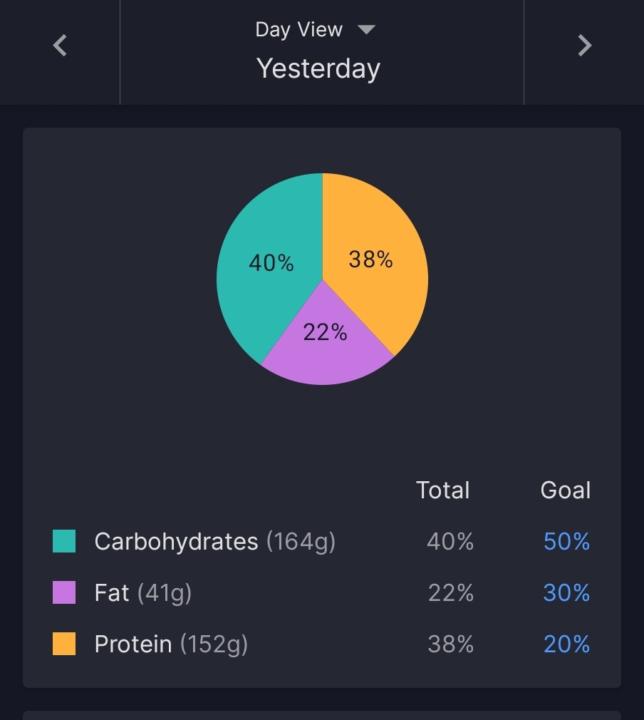The height and width of the screenshot is (720, 644).
Task: Open the Day View dropdown
Action: point(316,30)
